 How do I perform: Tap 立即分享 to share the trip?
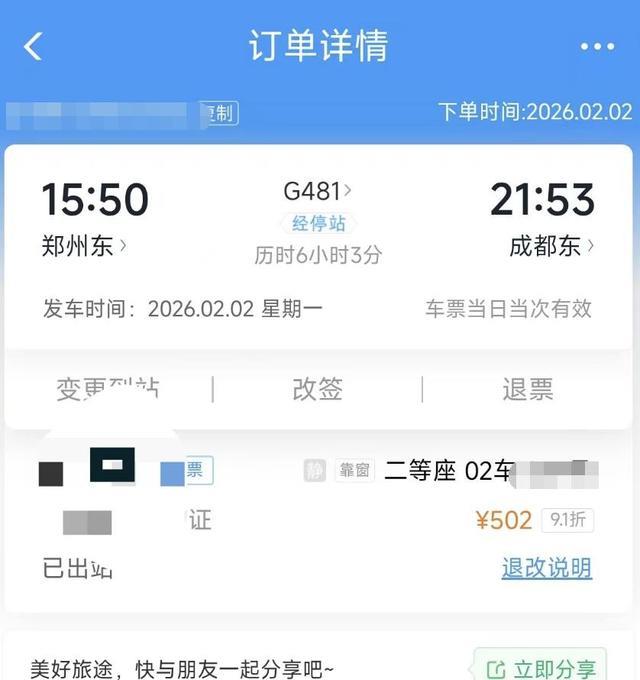[x=541, y=668]
